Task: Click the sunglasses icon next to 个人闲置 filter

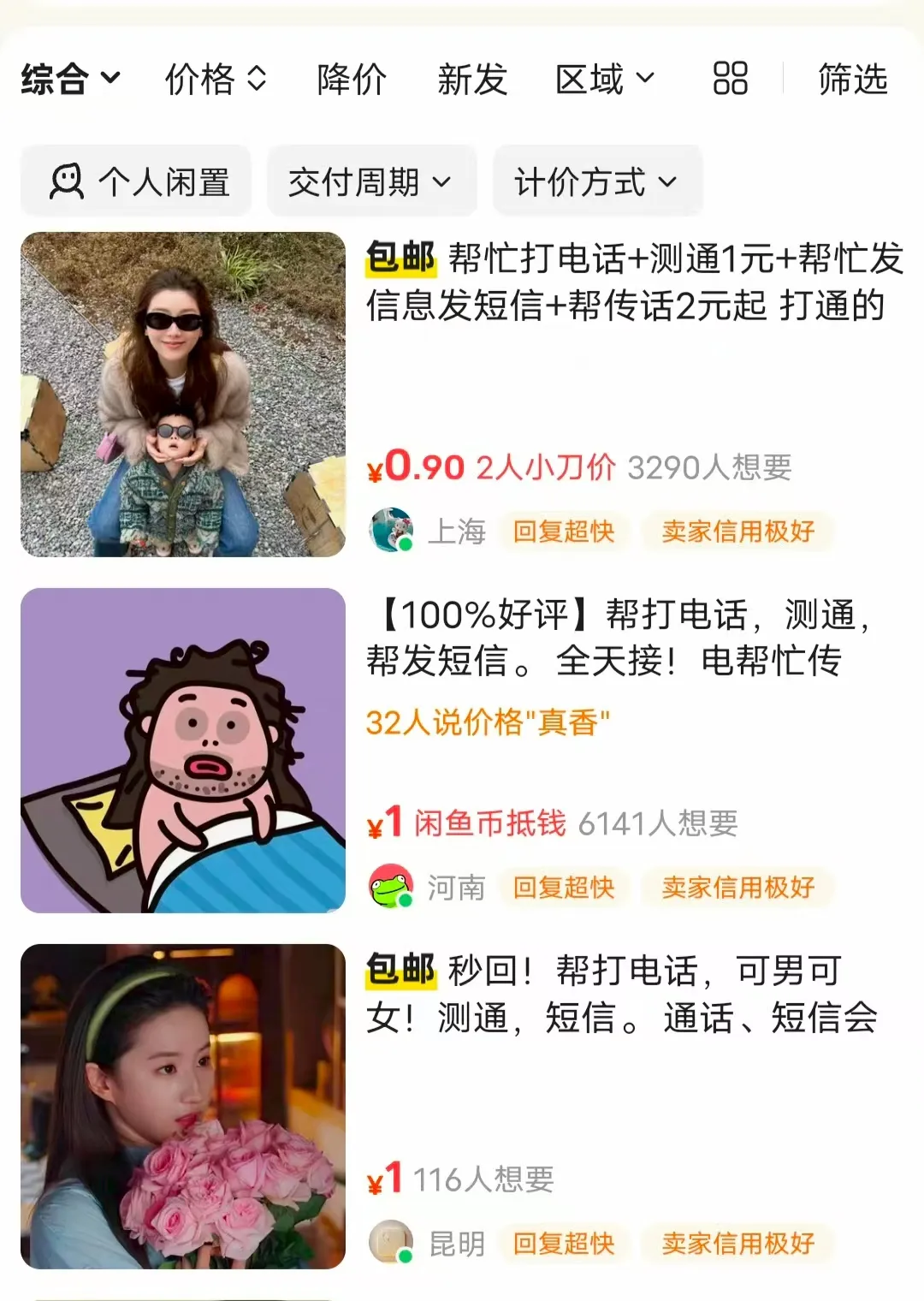Action: pos(68,181)
